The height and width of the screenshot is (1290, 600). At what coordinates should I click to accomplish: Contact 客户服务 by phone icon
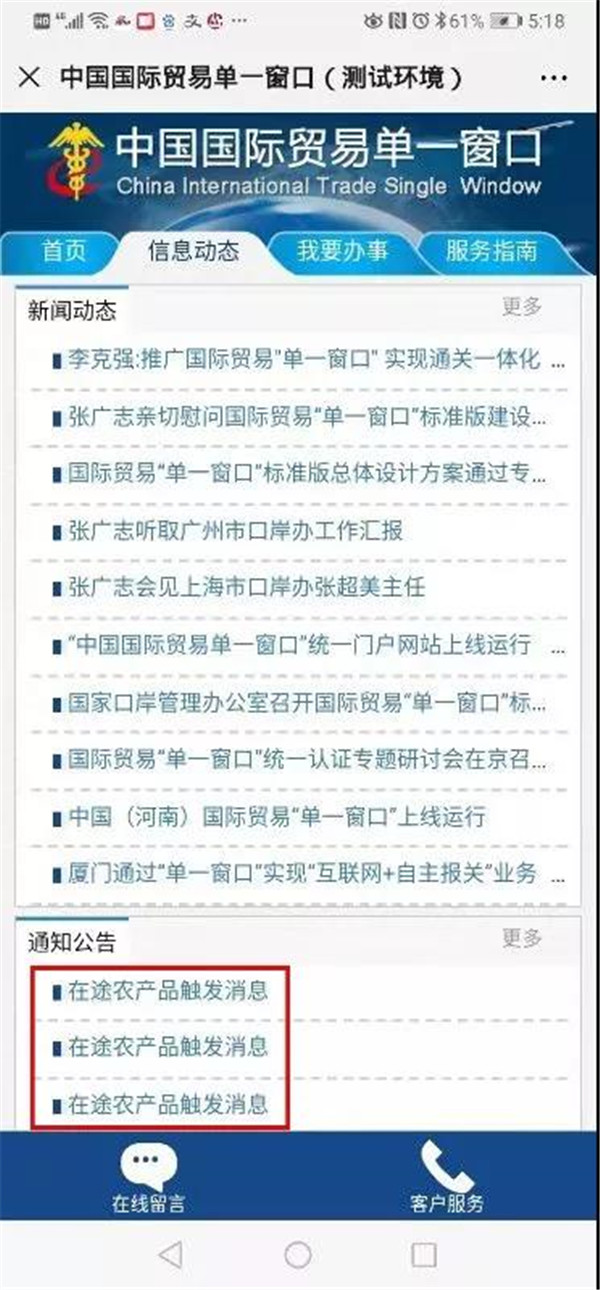pos(447,1177)
